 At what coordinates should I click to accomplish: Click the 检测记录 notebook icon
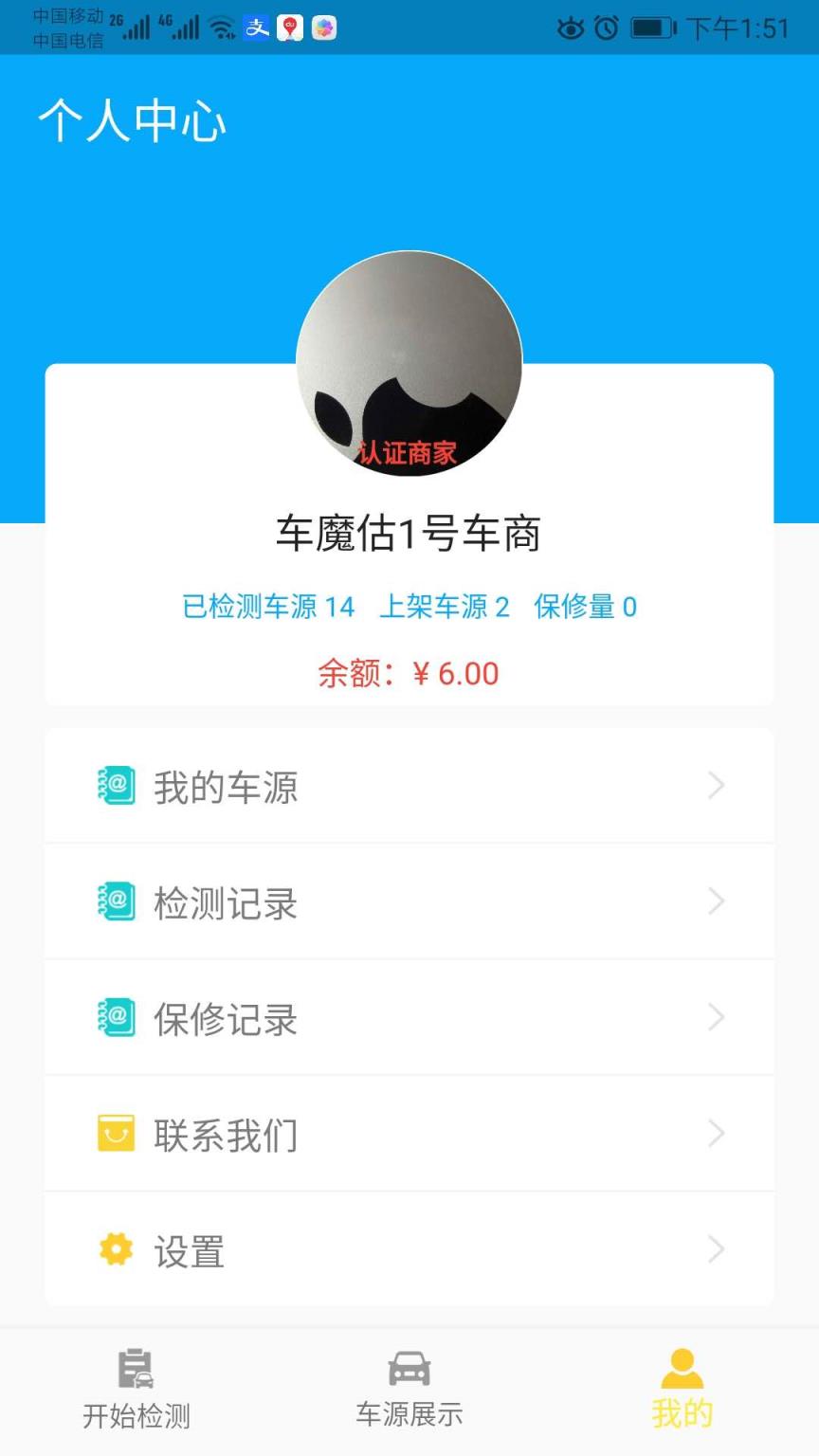pos(116,901)
